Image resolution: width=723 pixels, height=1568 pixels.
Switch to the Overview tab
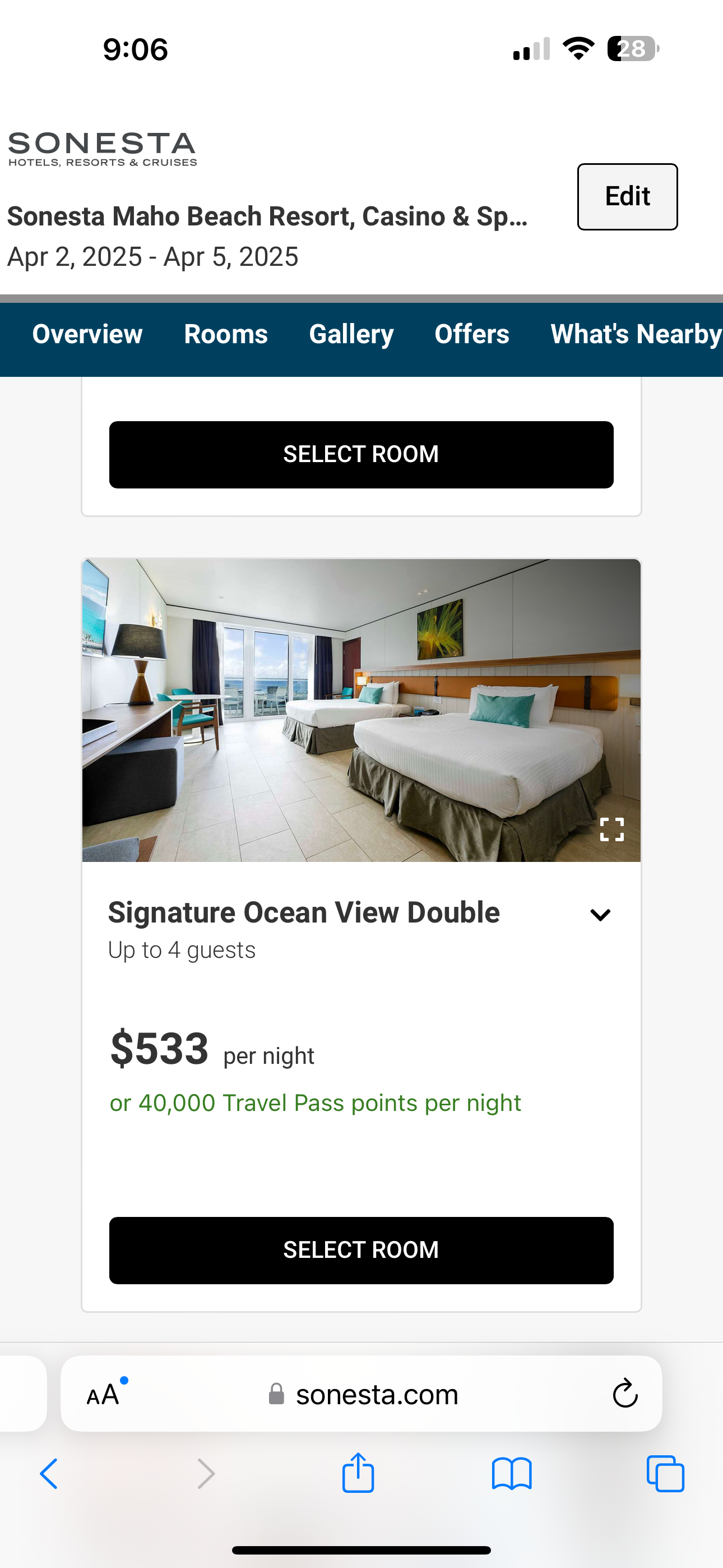[x=87, y=334]
